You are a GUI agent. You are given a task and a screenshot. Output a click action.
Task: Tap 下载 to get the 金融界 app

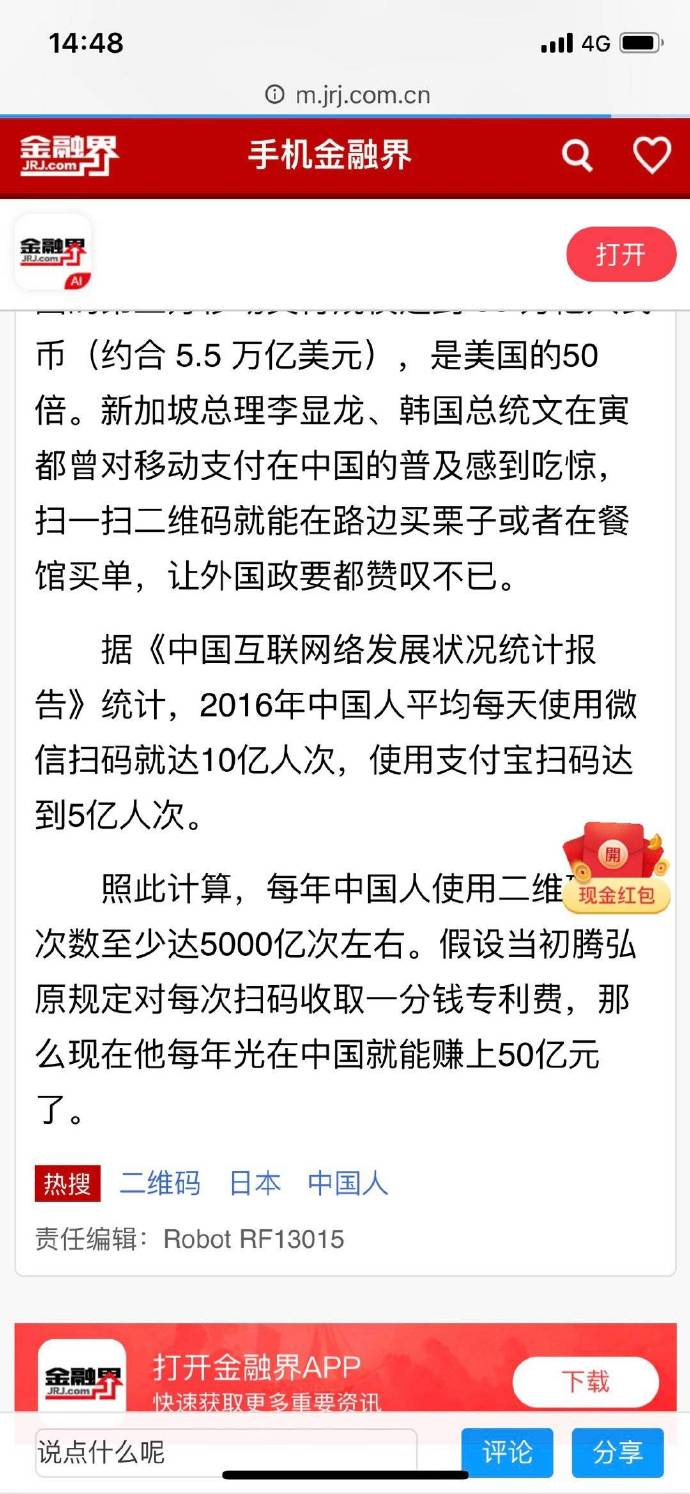585,1382
